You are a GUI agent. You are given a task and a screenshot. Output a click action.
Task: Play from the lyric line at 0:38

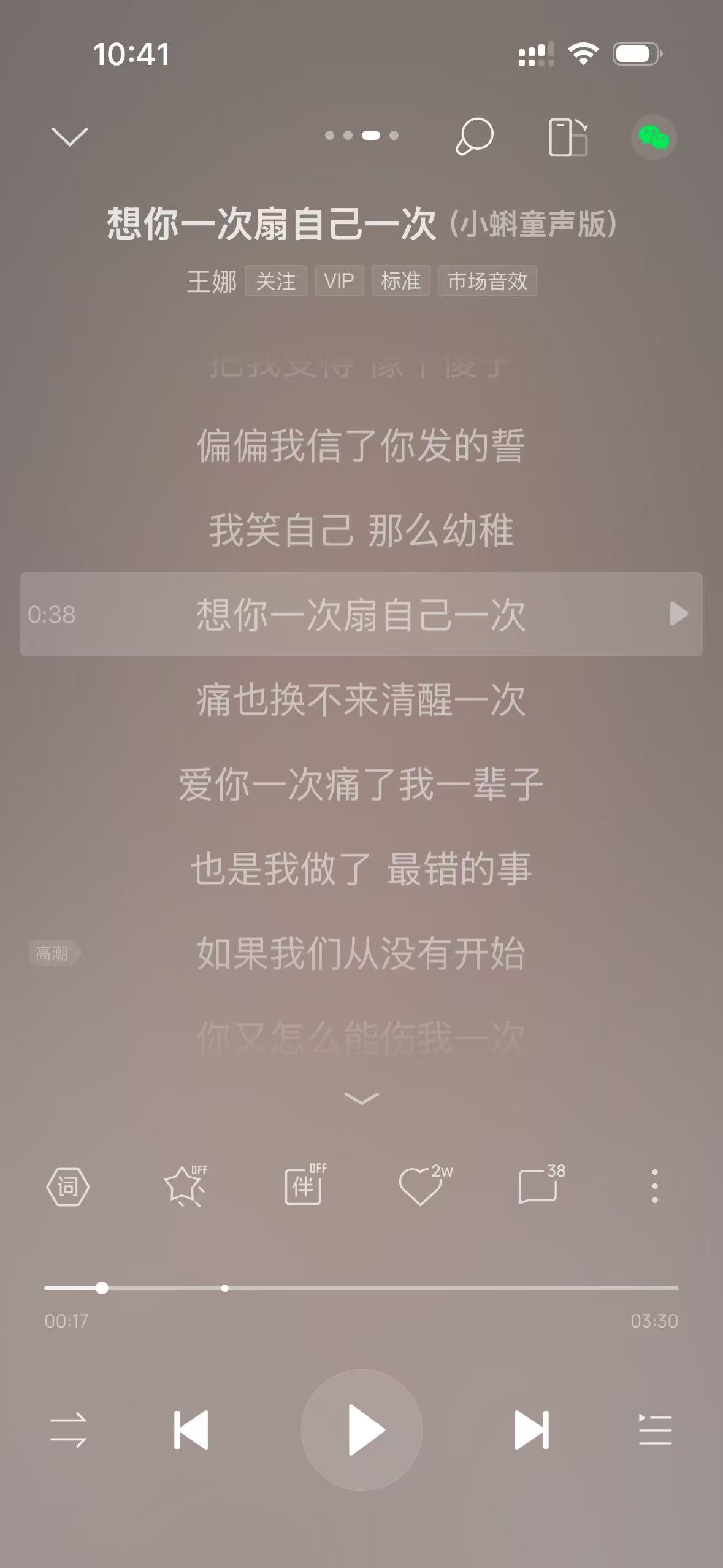678,614
